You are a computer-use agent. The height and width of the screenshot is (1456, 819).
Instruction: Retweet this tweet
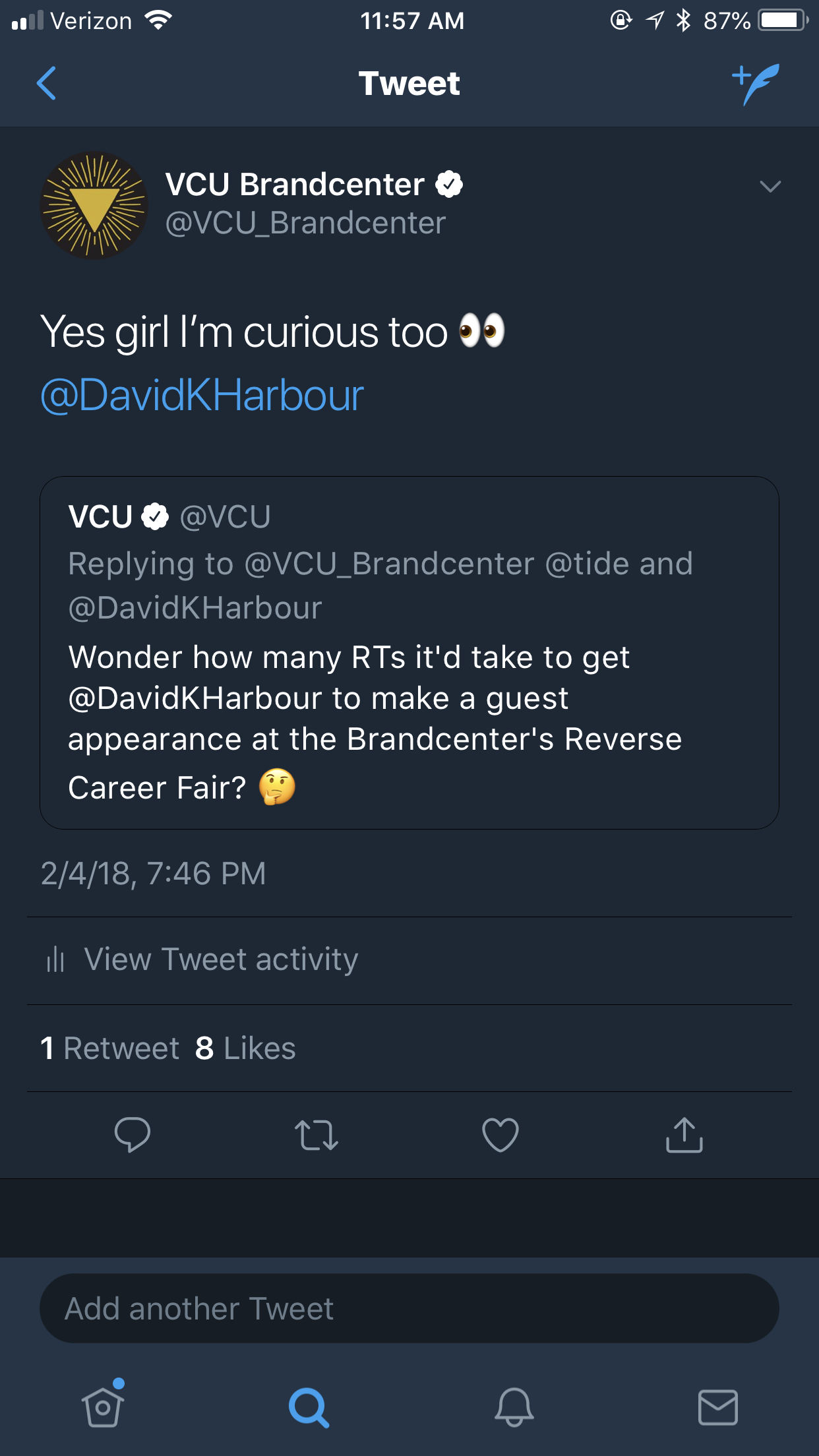pos(317,1135)
